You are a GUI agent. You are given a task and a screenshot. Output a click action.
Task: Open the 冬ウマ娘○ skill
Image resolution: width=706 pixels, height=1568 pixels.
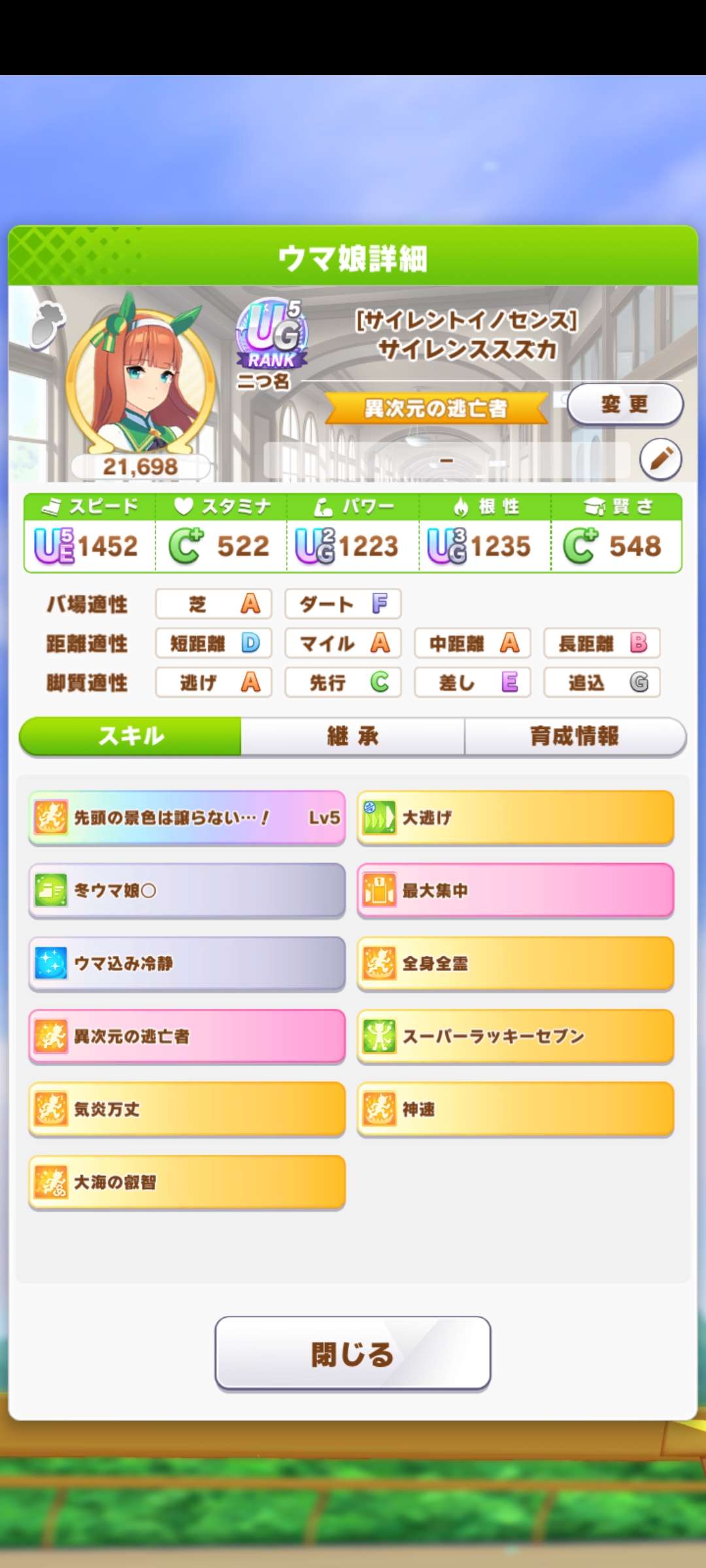(187, 890)
